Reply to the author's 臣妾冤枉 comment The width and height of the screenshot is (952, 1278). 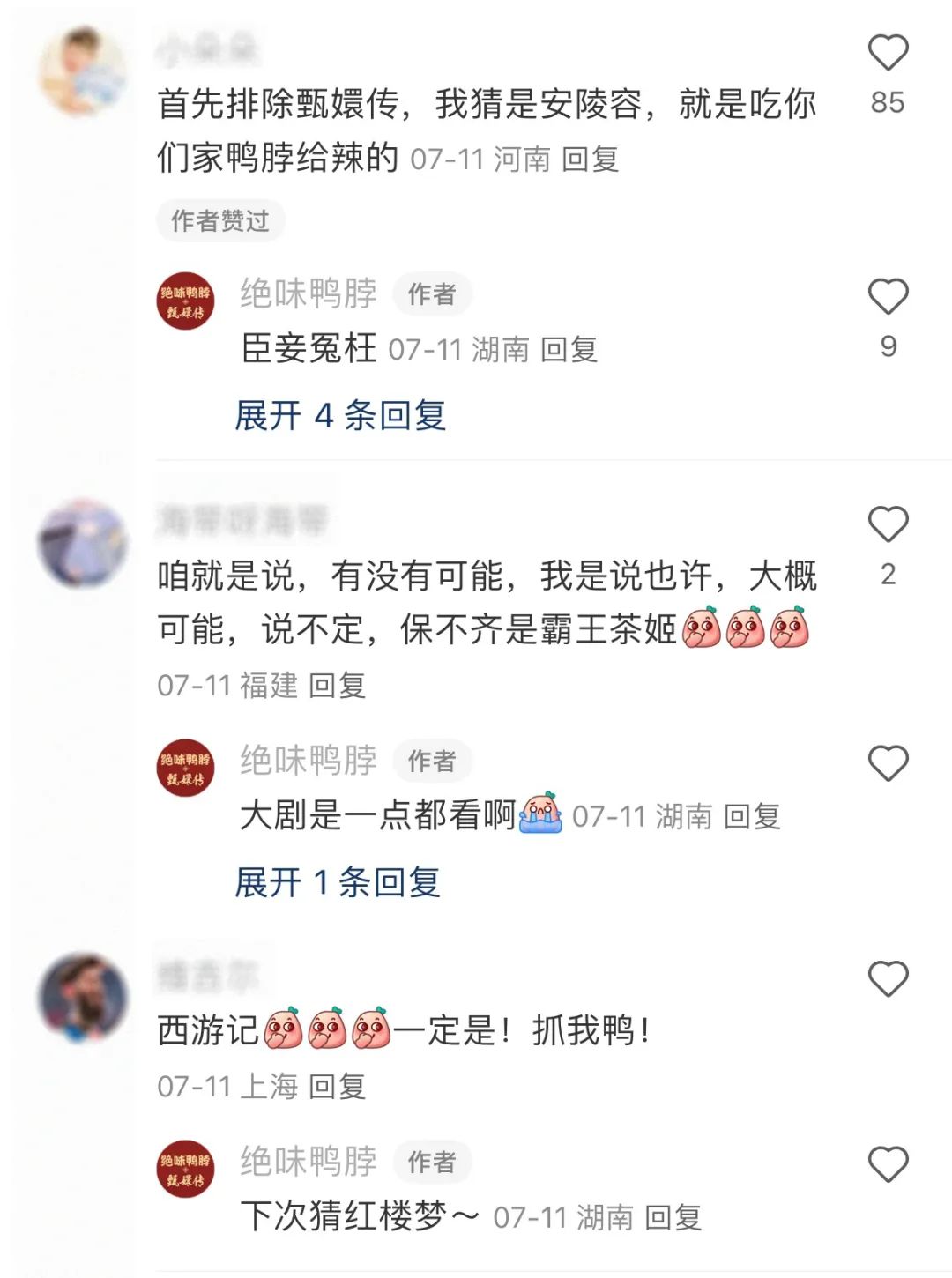(569, 350)
